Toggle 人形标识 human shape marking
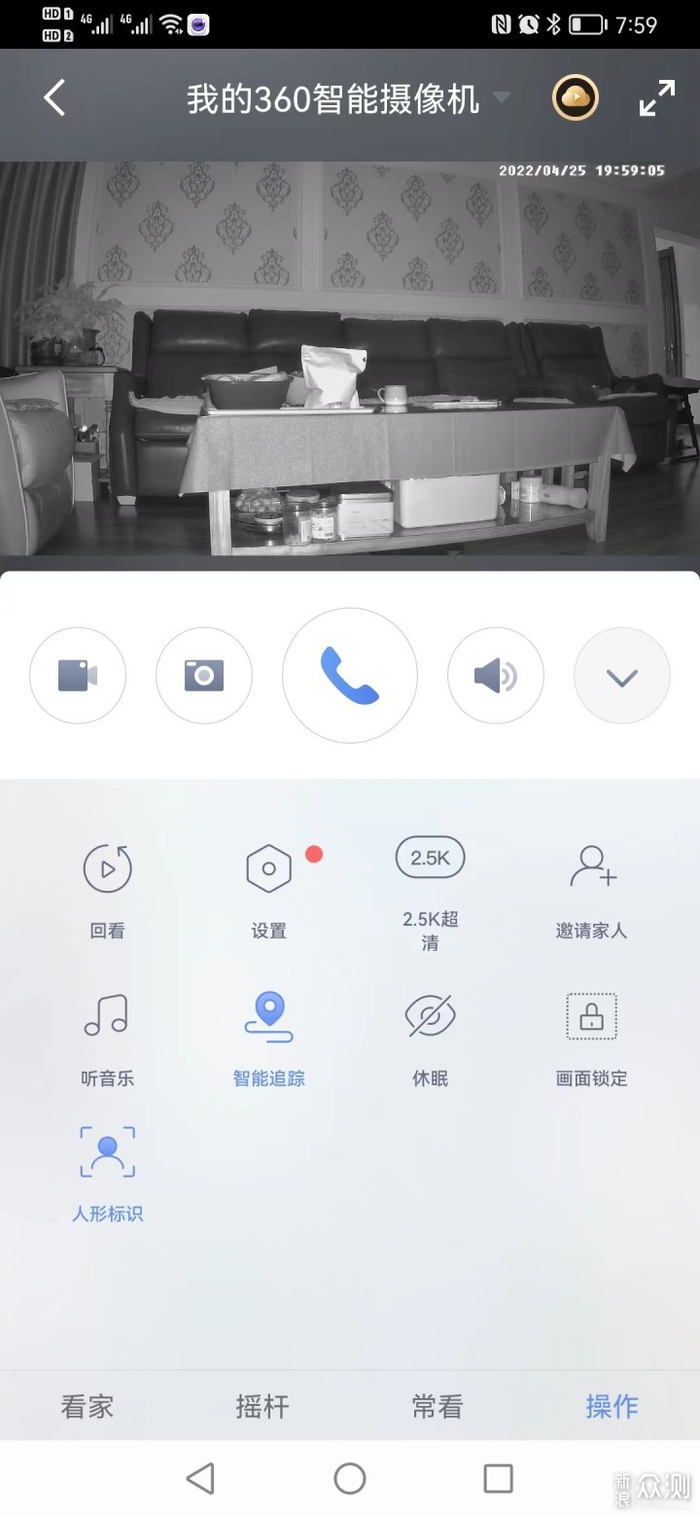 pyautogui.click(x=107, y=1172)
